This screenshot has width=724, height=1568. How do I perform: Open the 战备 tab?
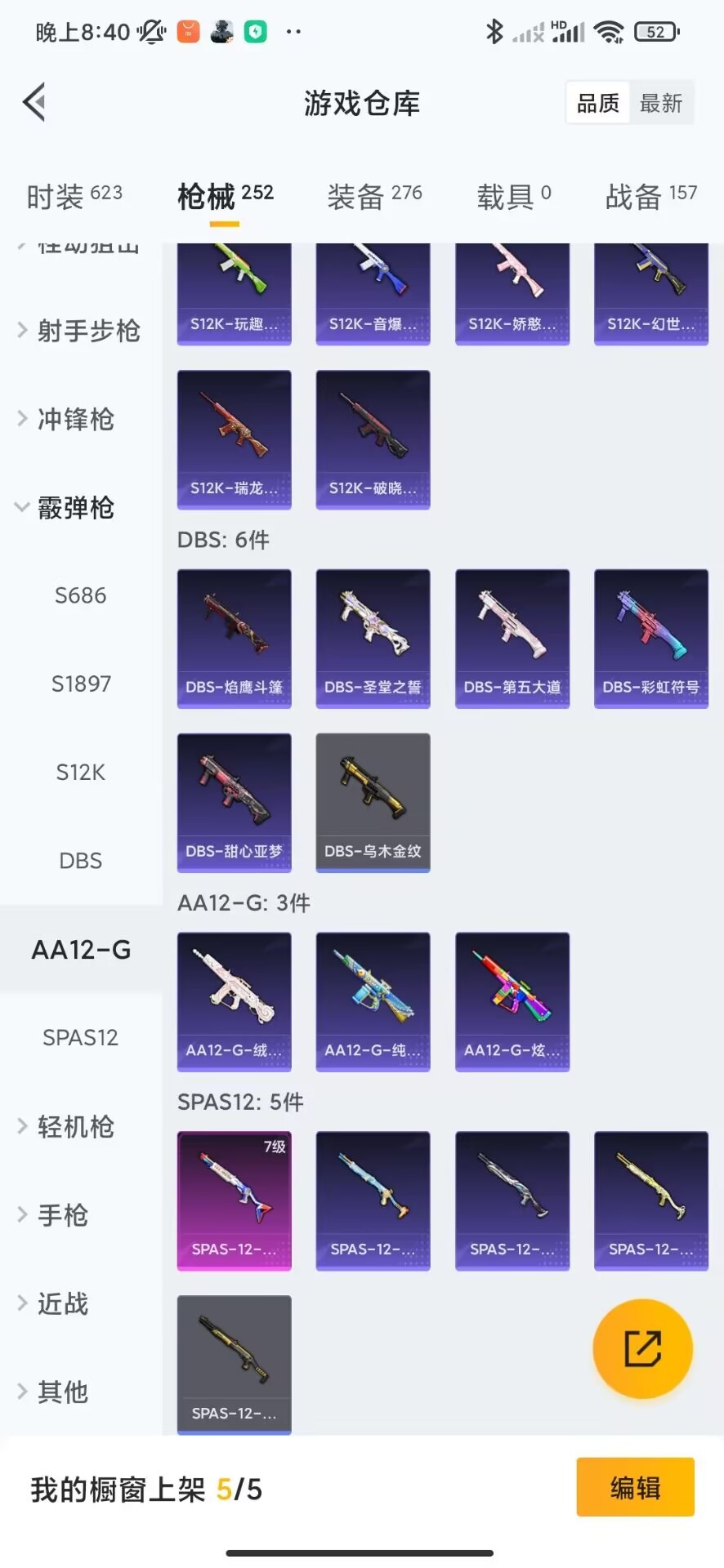click(650, 196)
